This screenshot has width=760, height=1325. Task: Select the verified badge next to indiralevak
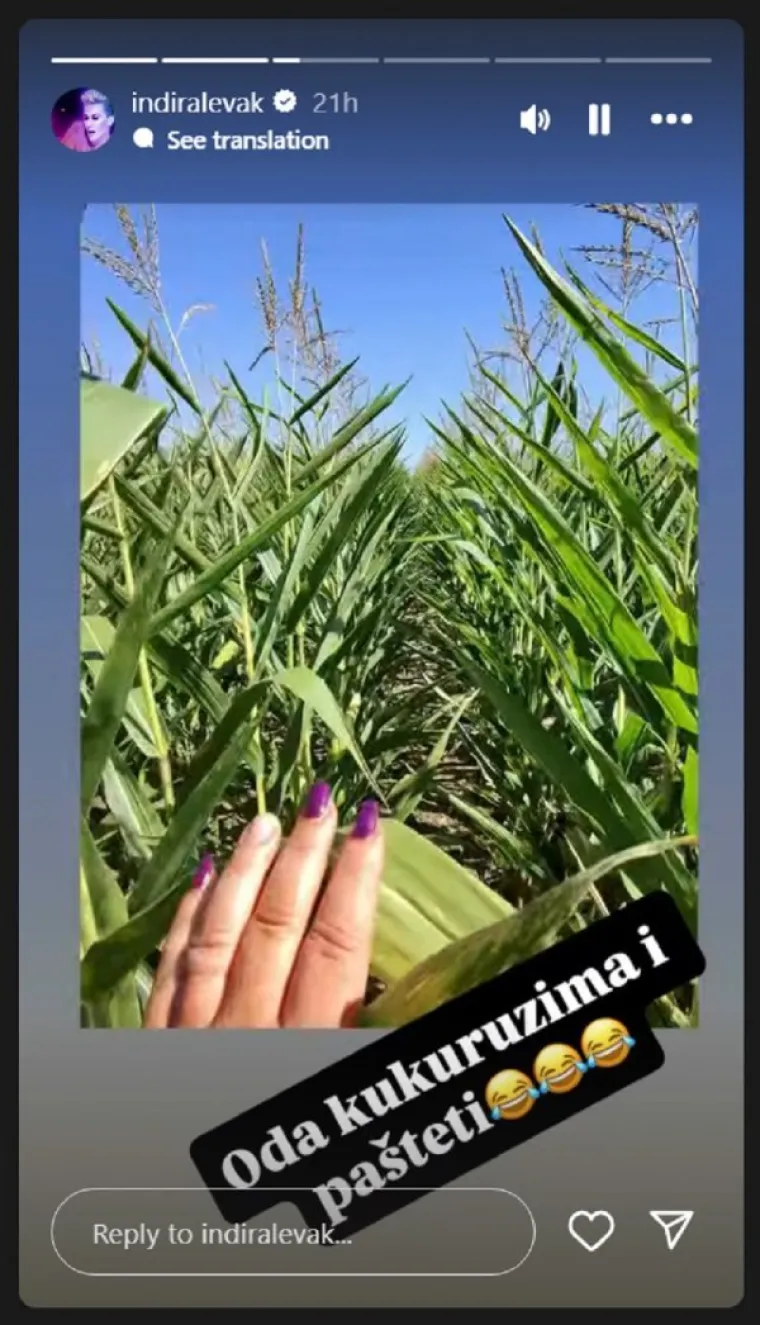[x=286, y=102]
